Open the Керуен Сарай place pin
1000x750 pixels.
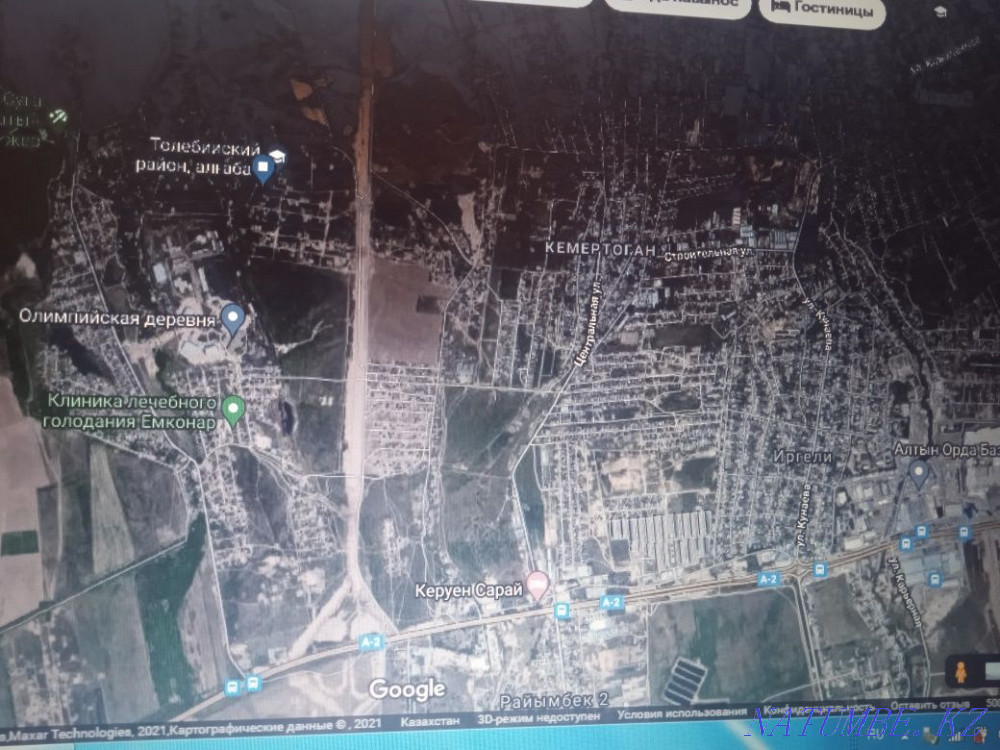[x=538, y=584]
